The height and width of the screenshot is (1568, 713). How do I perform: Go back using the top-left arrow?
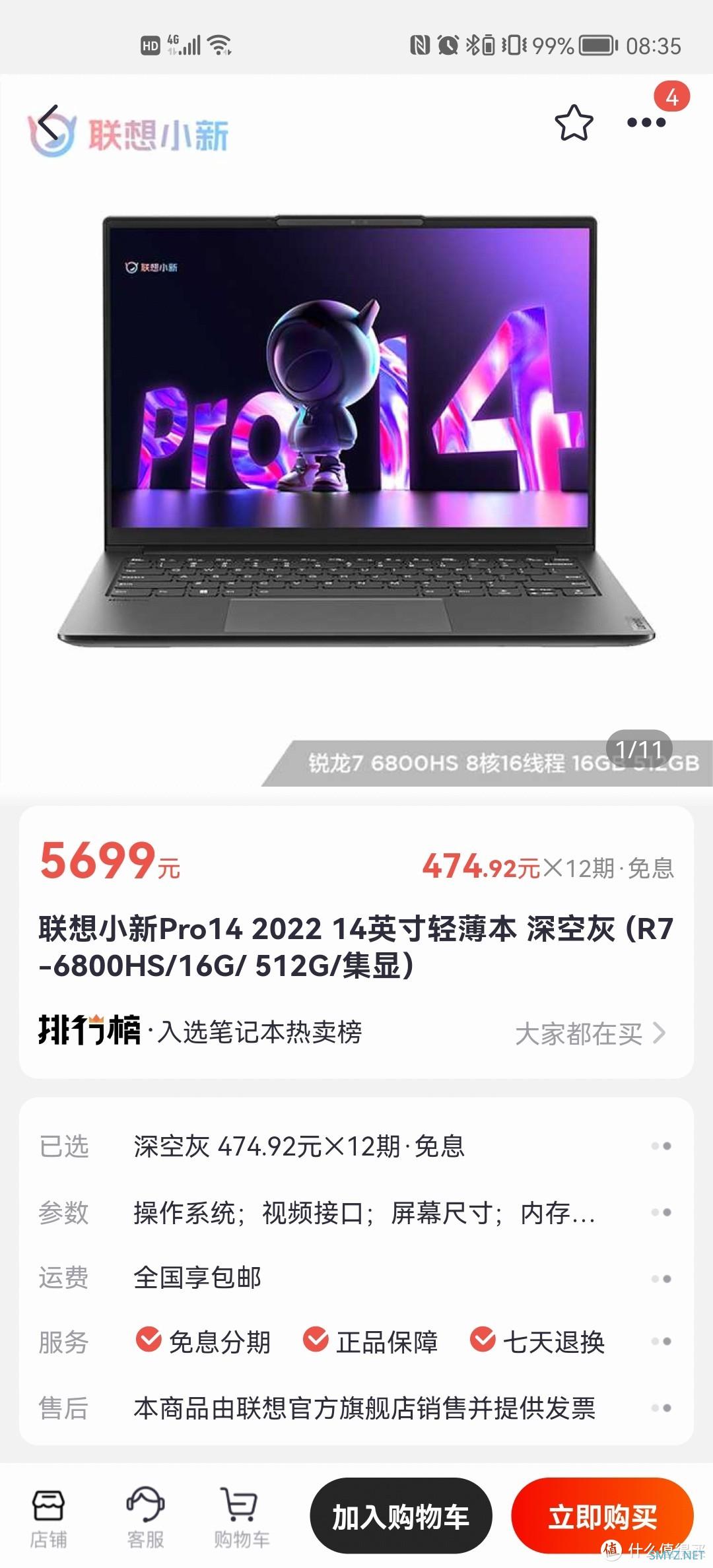pos(48,122)
